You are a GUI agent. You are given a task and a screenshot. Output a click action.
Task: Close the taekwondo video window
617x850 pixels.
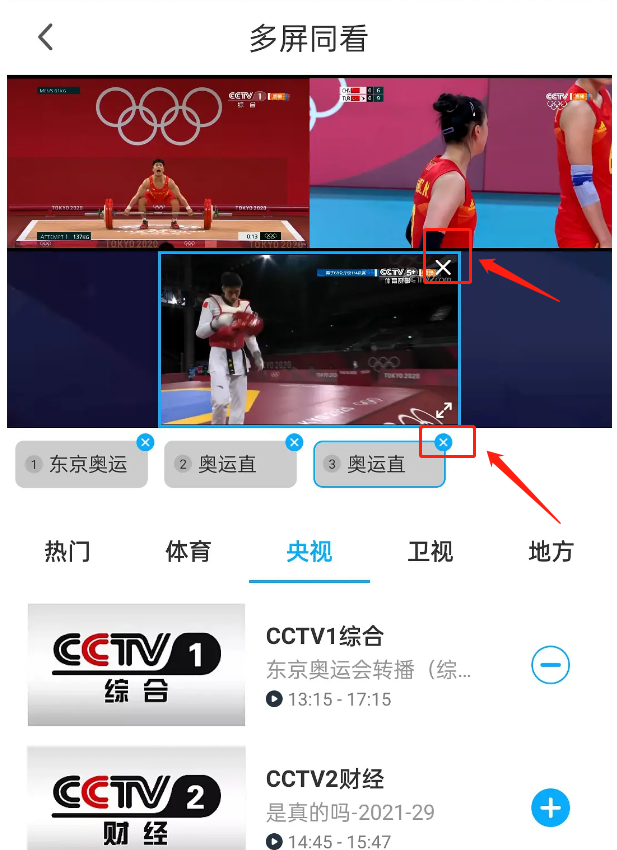coord(444,267)
